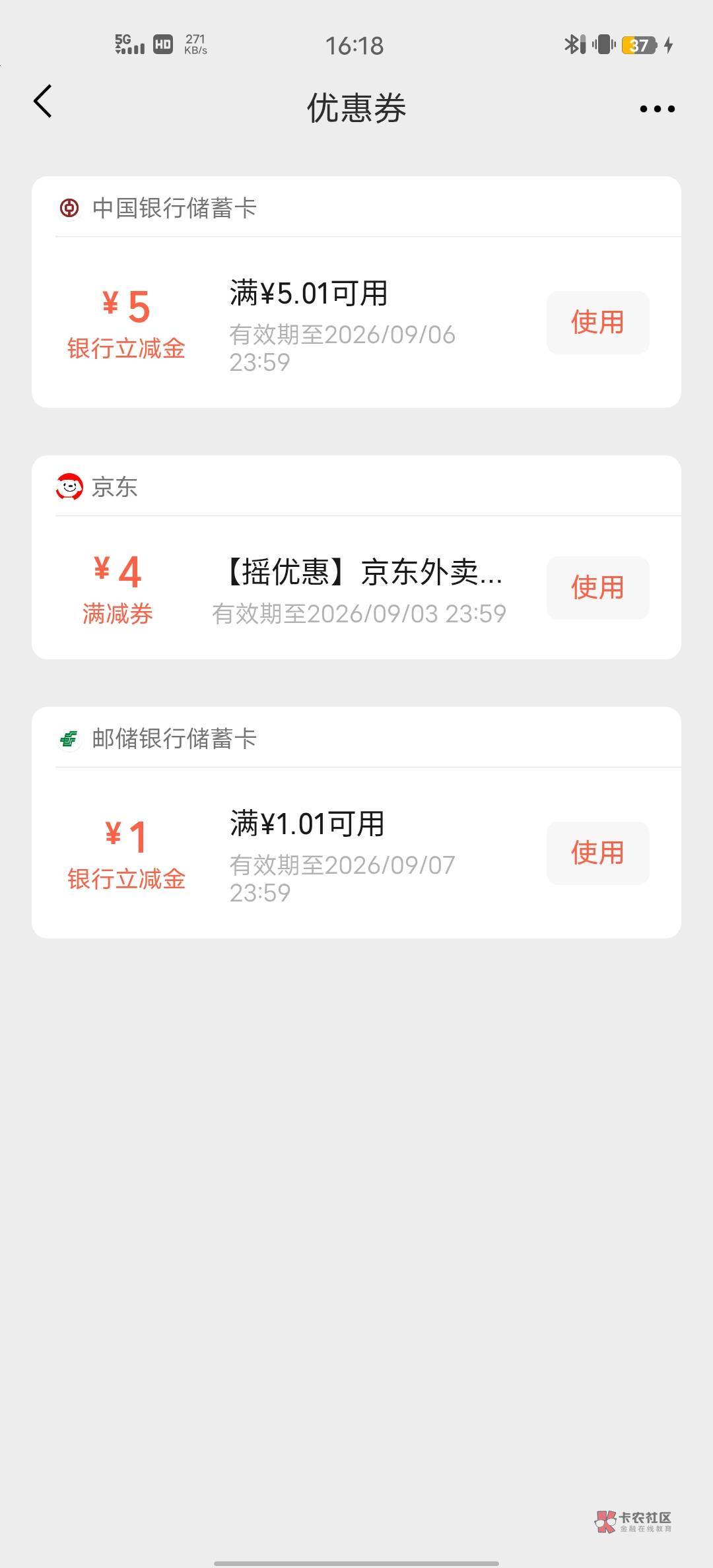The width and height of the screenshot is (713, 1568).
Task: Use the ¥1 邮储银行储蓄卡 coupon
Action: 597,853
